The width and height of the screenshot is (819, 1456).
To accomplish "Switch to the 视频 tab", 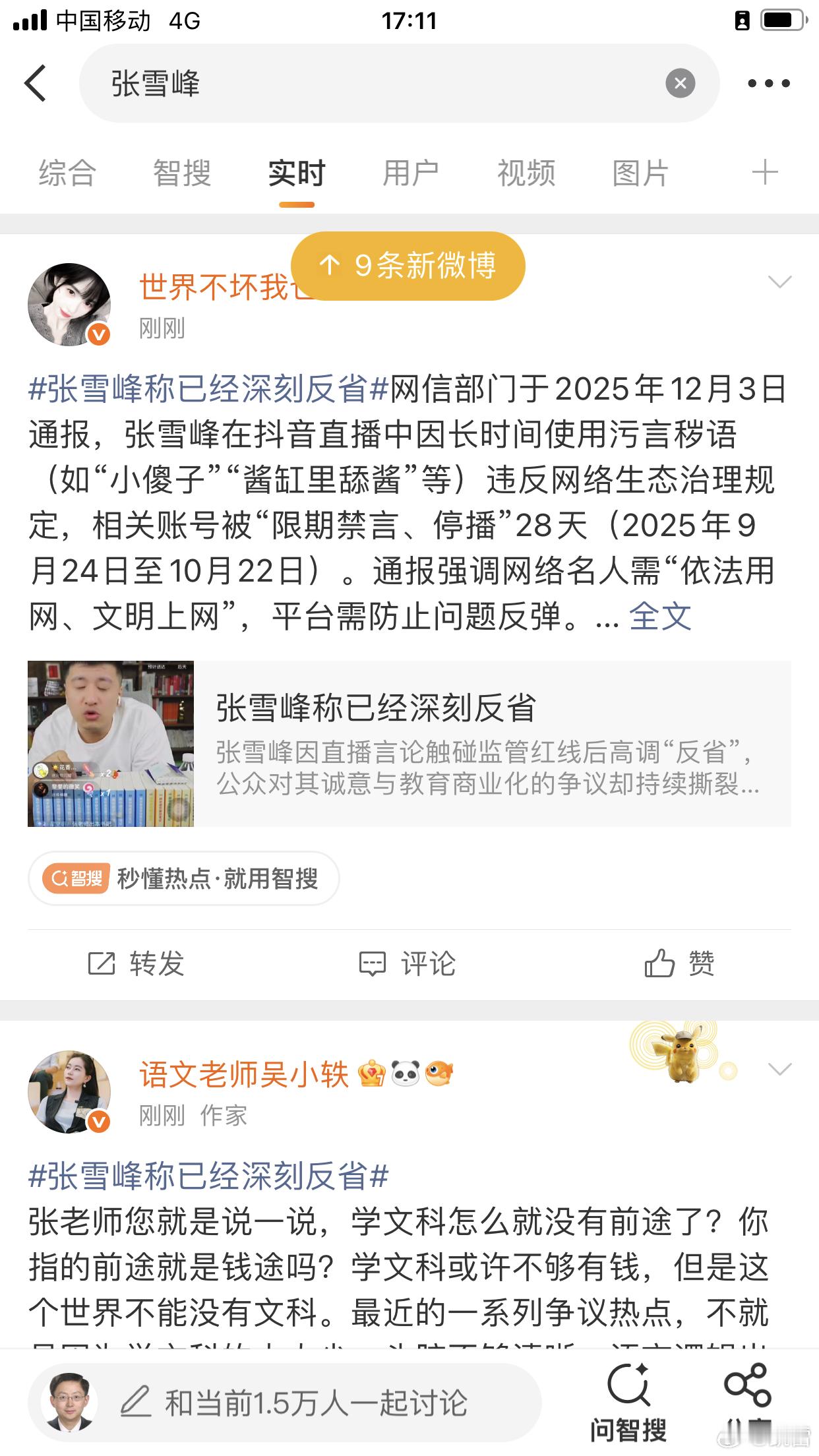I will pos(524,173).
